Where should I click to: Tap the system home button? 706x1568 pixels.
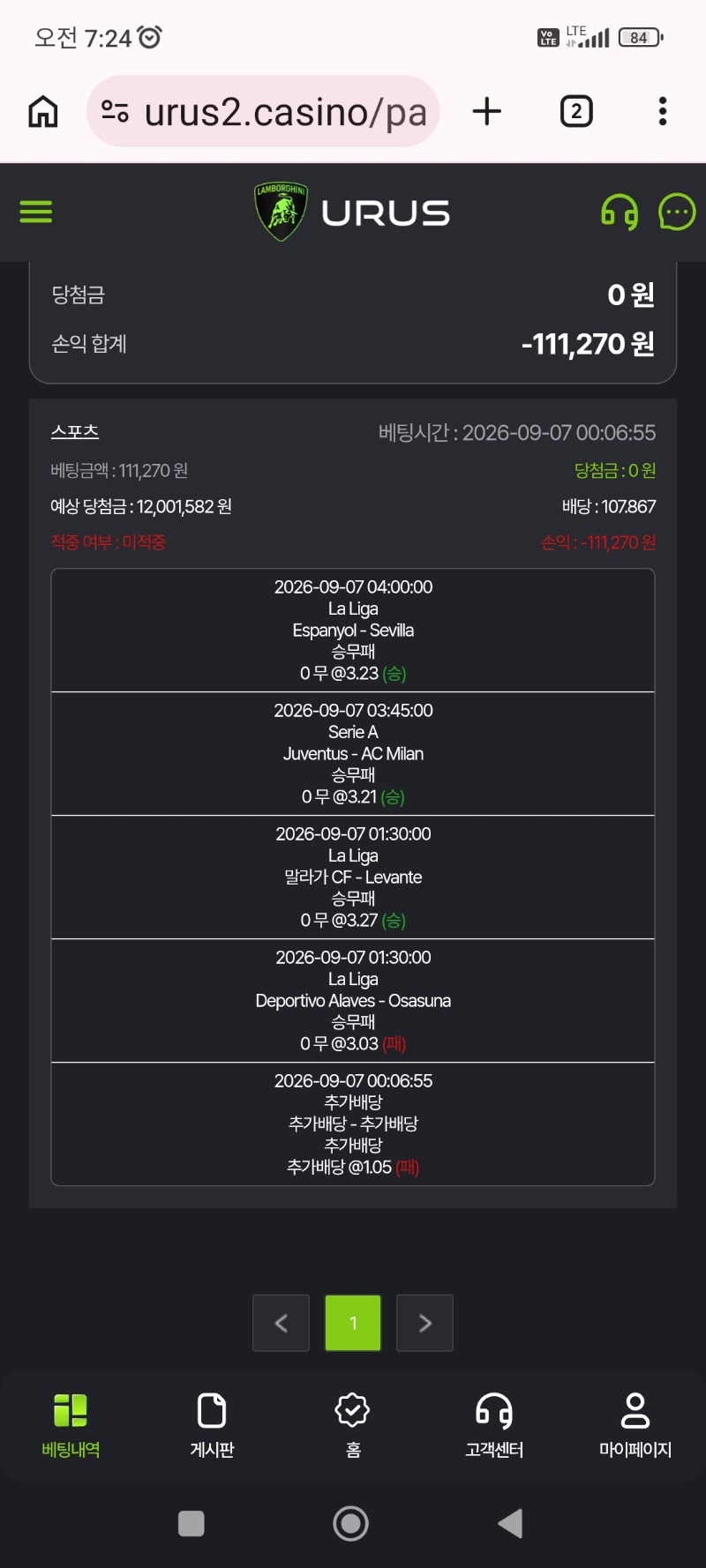[351, 1523]
